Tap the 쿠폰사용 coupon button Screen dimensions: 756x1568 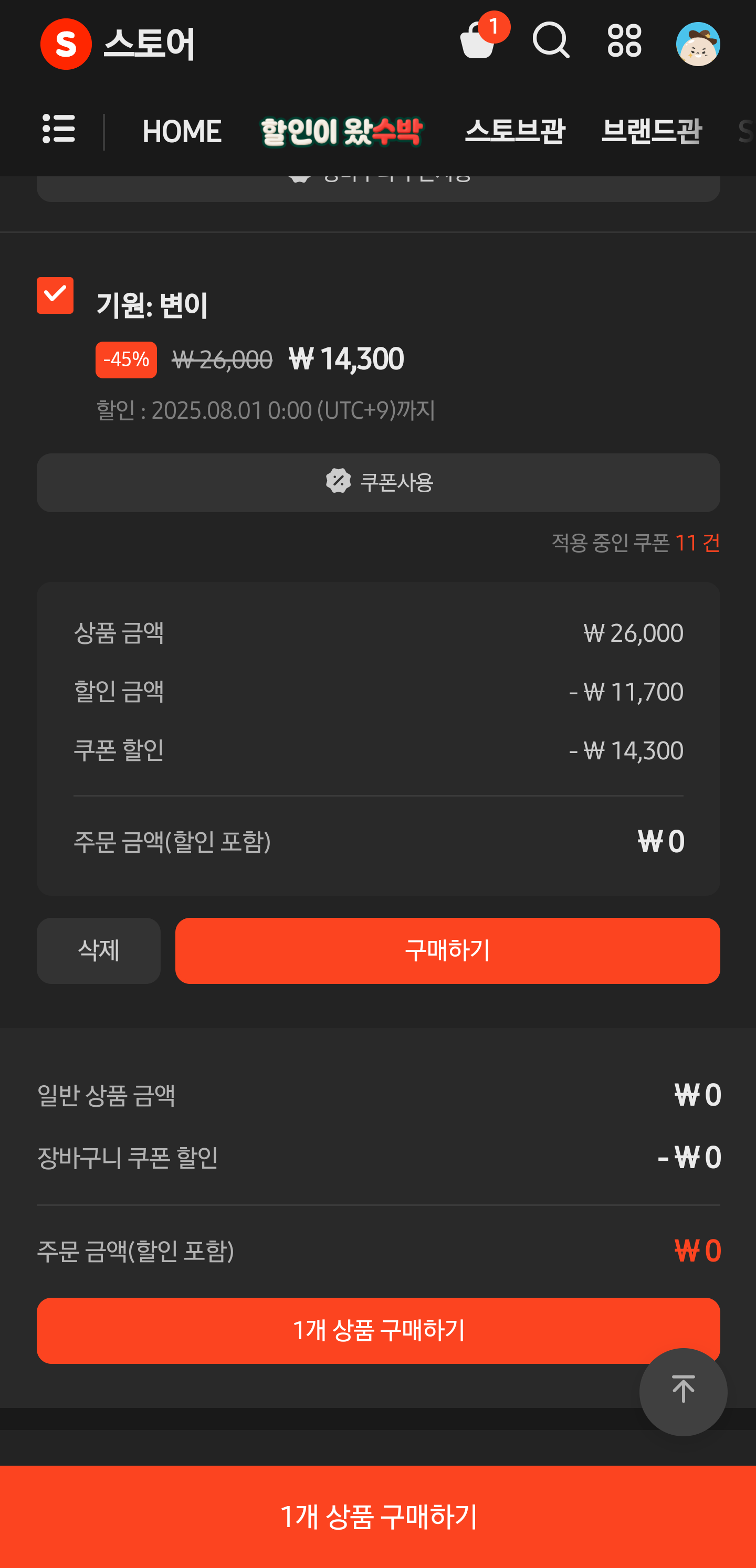point(379,483)
